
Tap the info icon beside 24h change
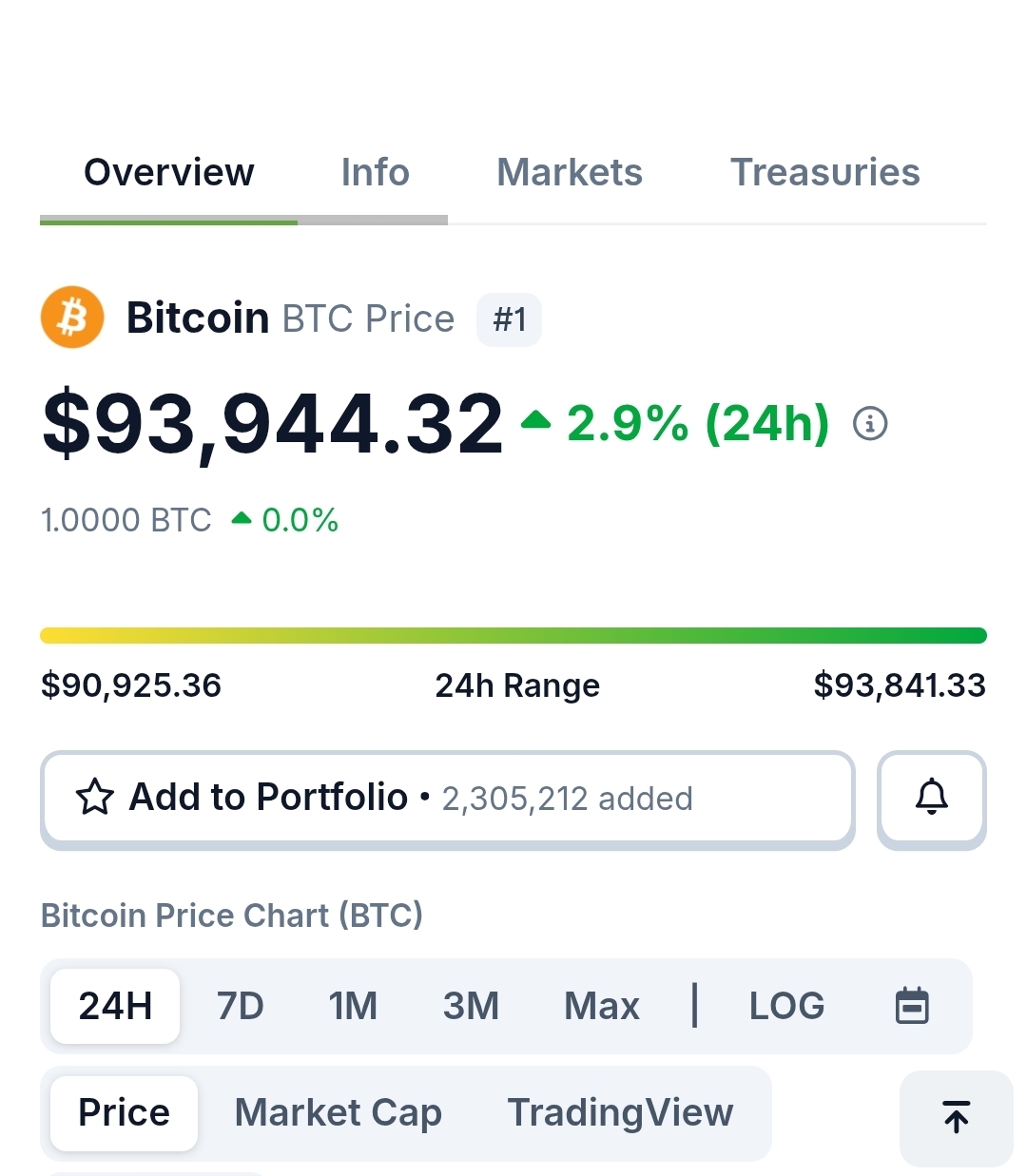[870, 423]
